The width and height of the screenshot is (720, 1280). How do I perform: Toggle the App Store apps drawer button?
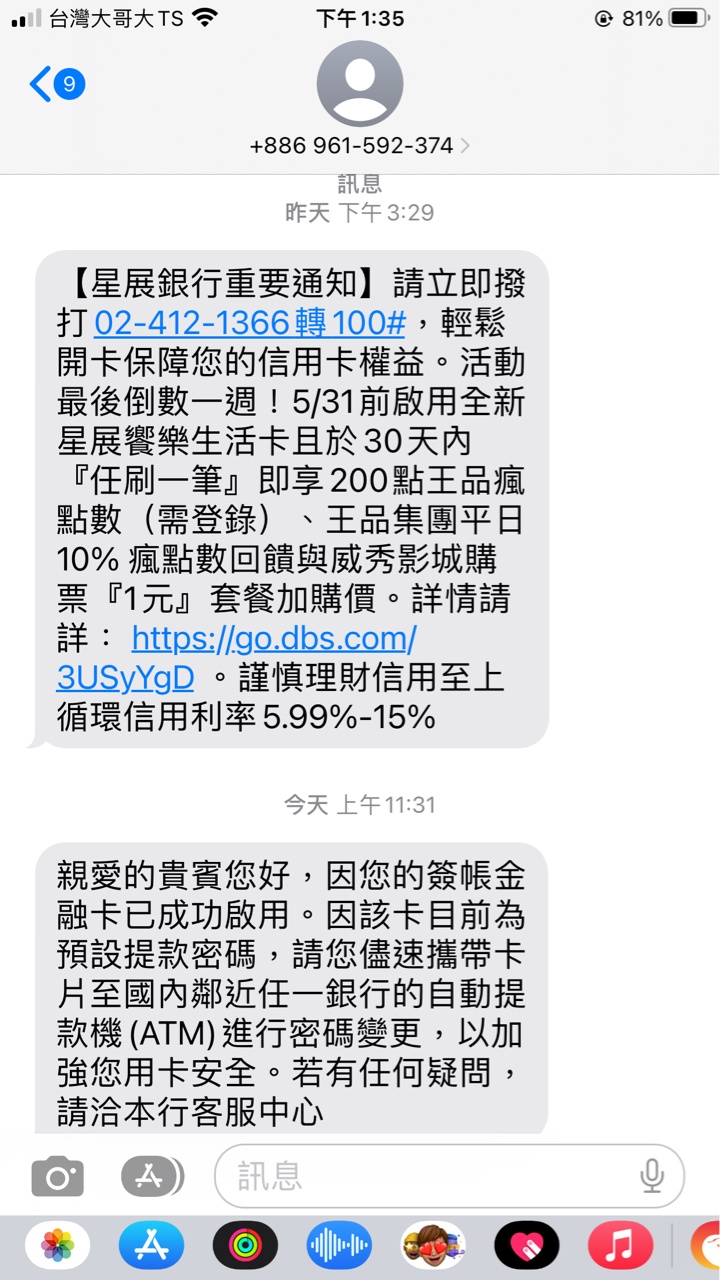pos(152,1176)
